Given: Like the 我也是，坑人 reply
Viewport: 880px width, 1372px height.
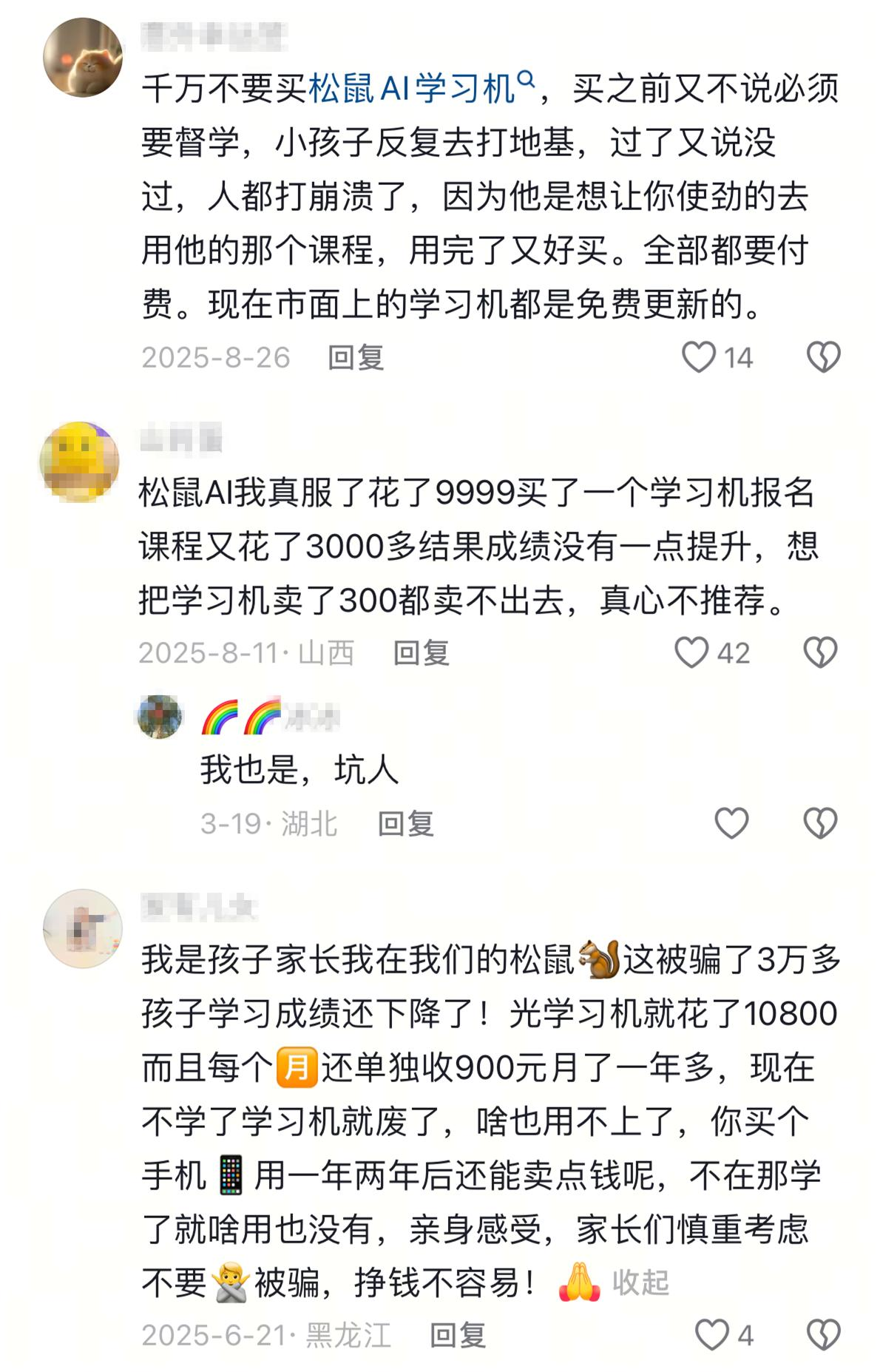Looking at the screenshot, I should [x=731, y=822].
